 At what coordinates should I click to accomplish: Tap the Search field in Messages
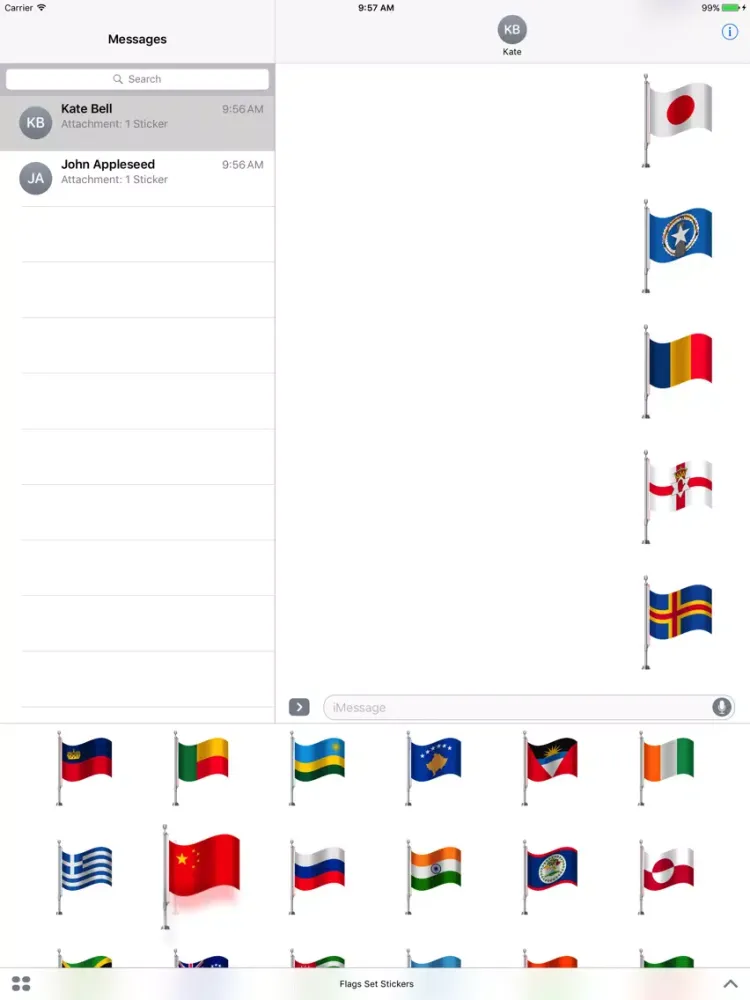pos(137,79)
